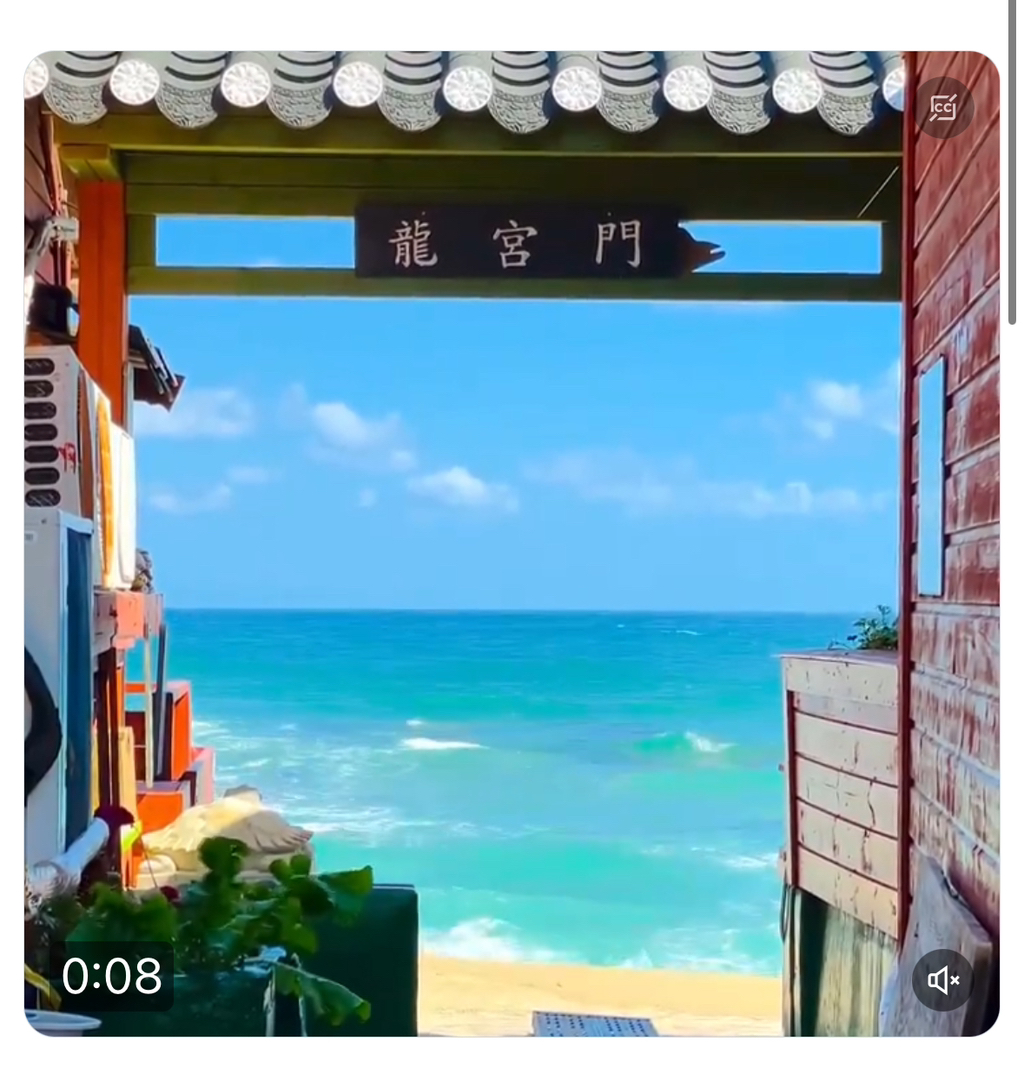The width and height of the screenshot is (1024, 1074).
Task: Turn on closed captions for the video
Action: (x=943, y=107)
